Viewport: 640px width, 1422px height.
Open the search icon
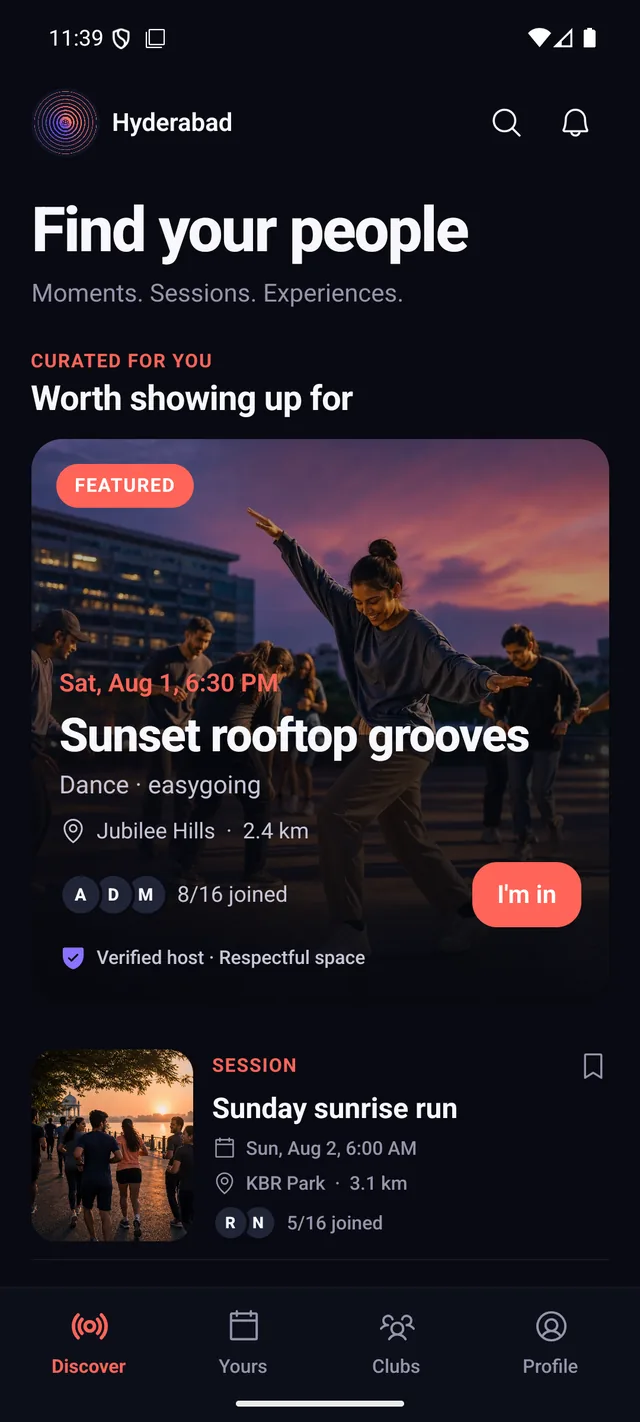[x=507, y=123]
